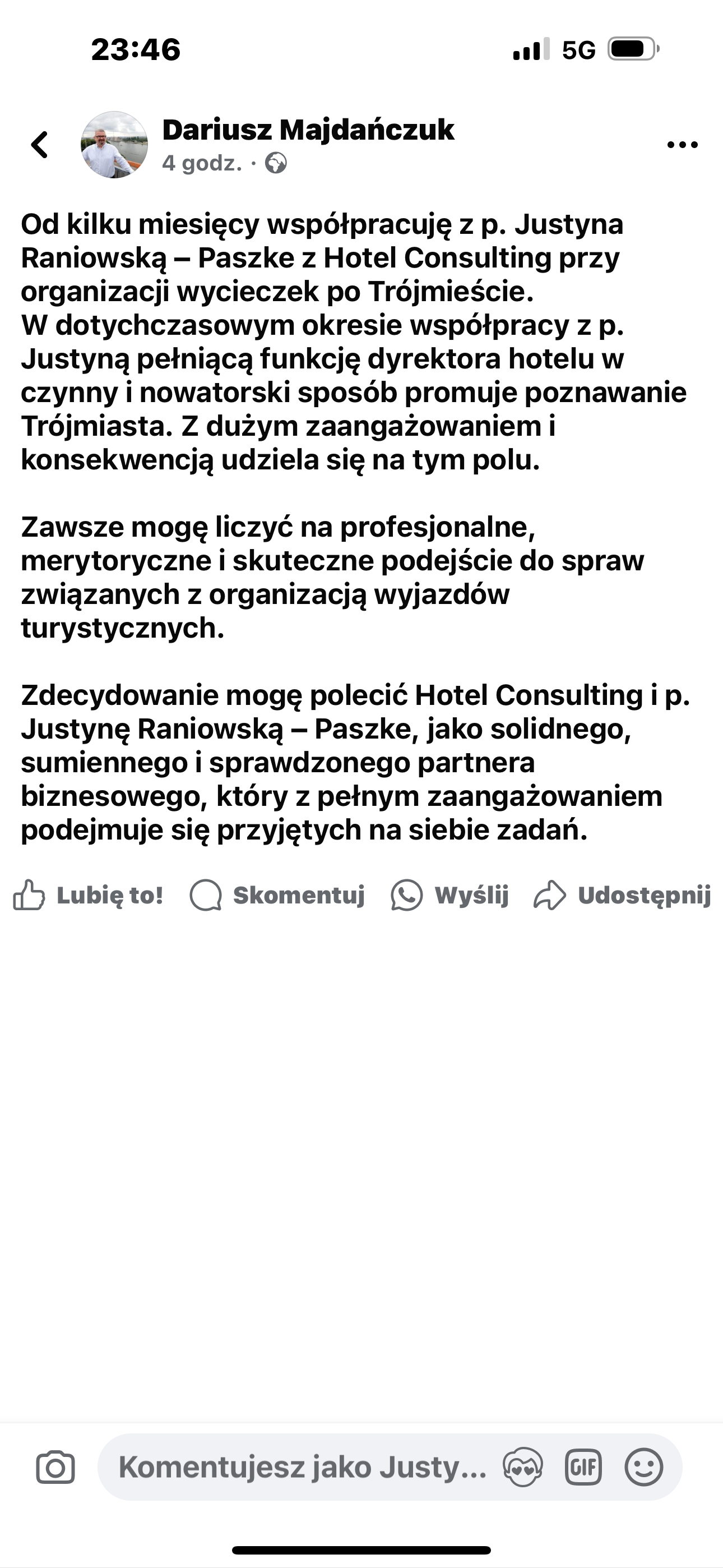The width and height of the screenshot is (723, 1568).
Task: Open Dariusz Majdańczuk's profile name link
Action: pos(308,130)
